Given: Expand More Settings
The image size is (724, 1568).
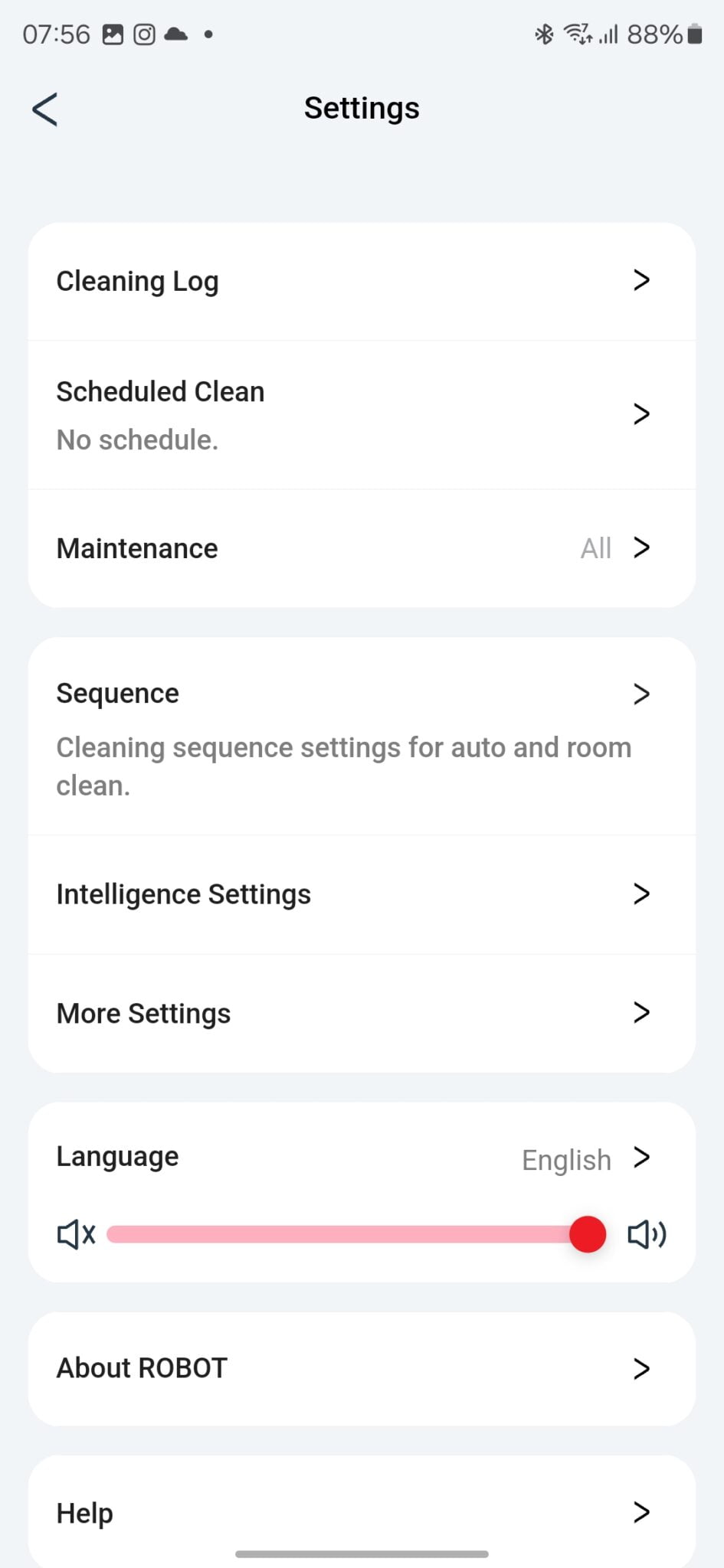Looking at the screenshot, I should [362, 1012].
